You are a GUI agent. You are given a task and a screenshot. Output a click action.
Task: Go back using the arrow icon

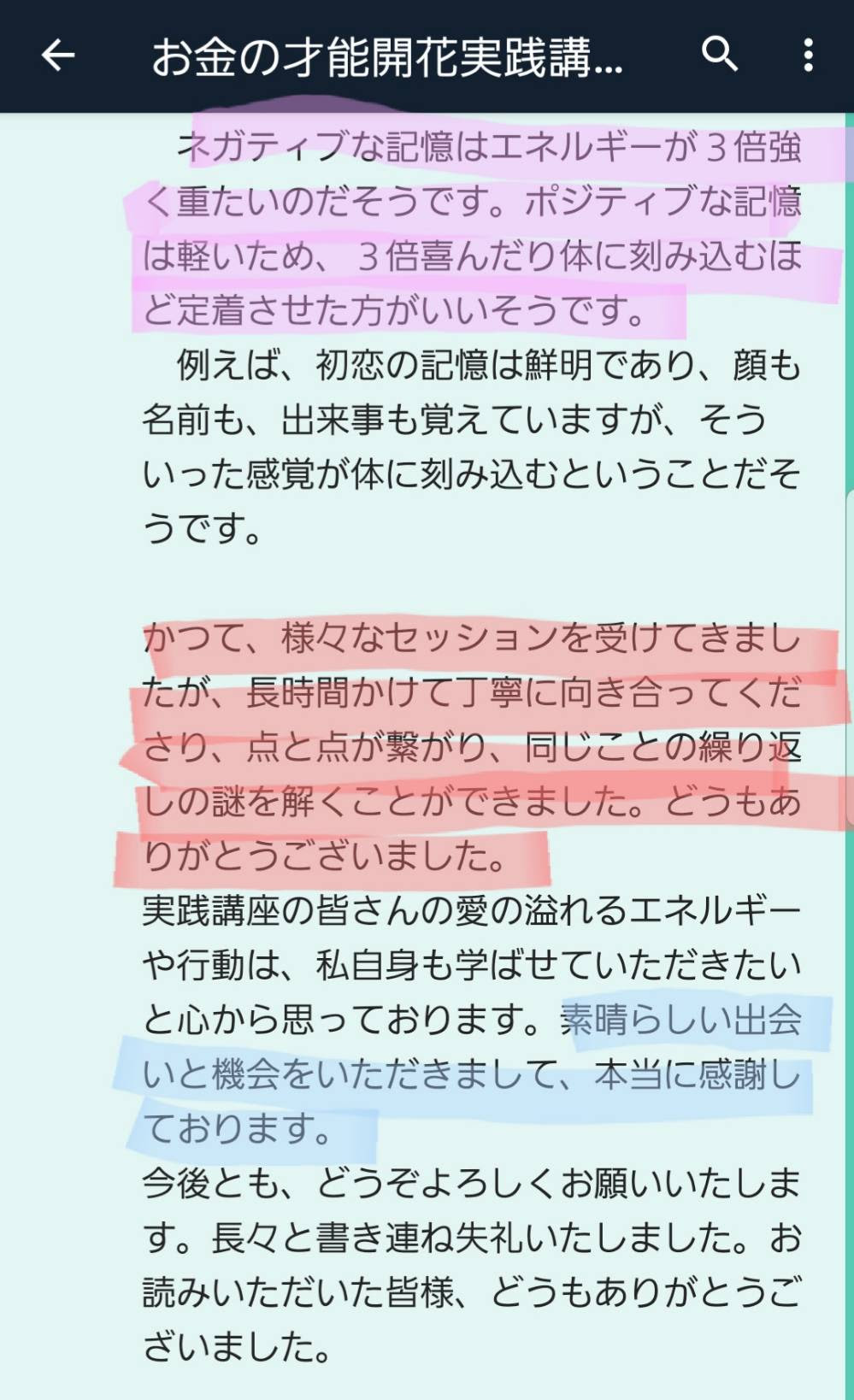[x=58, y=56]
